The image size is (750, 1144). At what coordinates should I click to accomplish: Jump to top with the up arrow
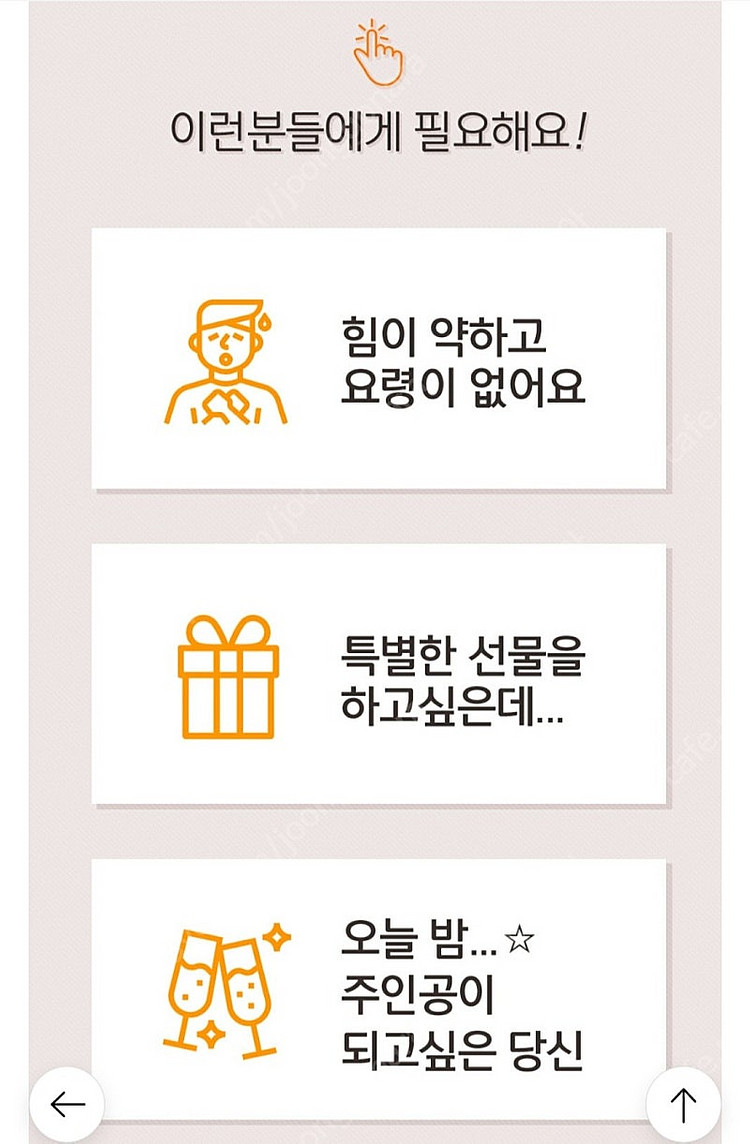(x=683, y=1105)
